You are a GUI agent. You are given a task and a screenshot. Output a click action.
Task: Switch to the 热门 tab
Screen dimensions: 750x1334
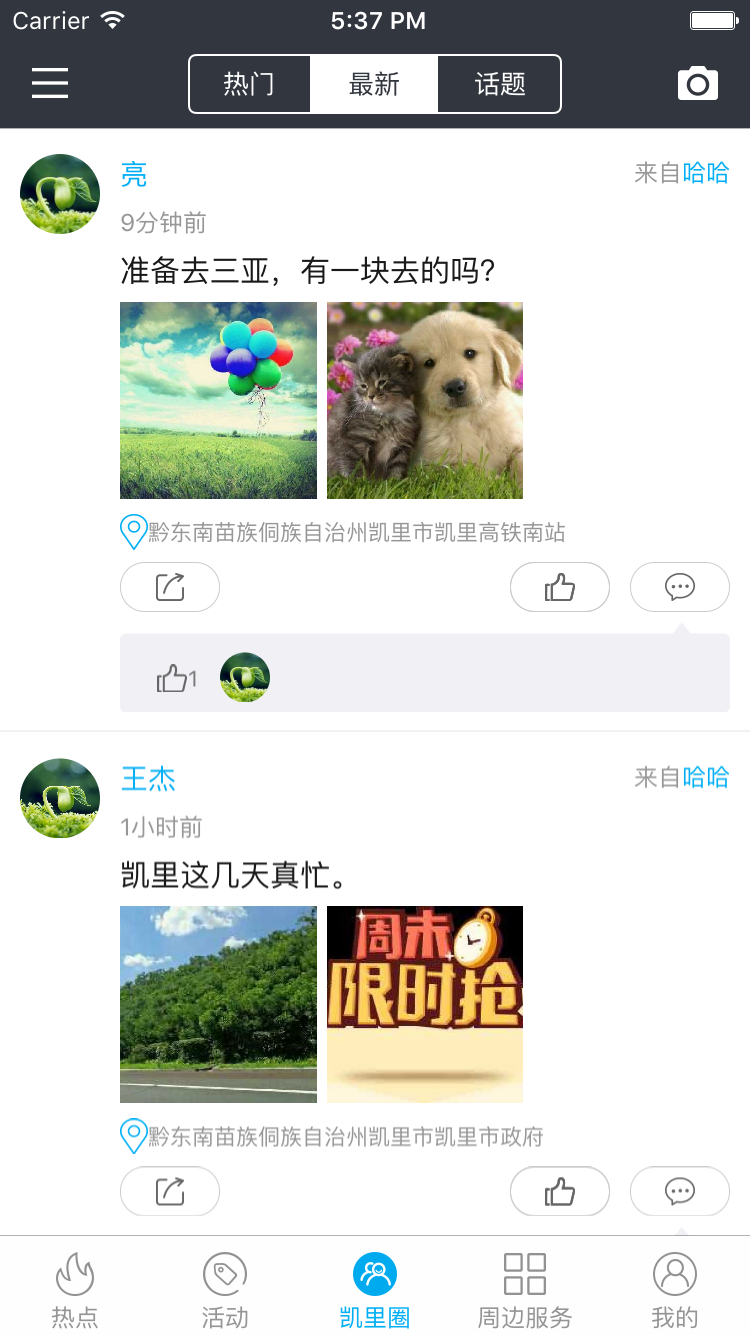249,84
